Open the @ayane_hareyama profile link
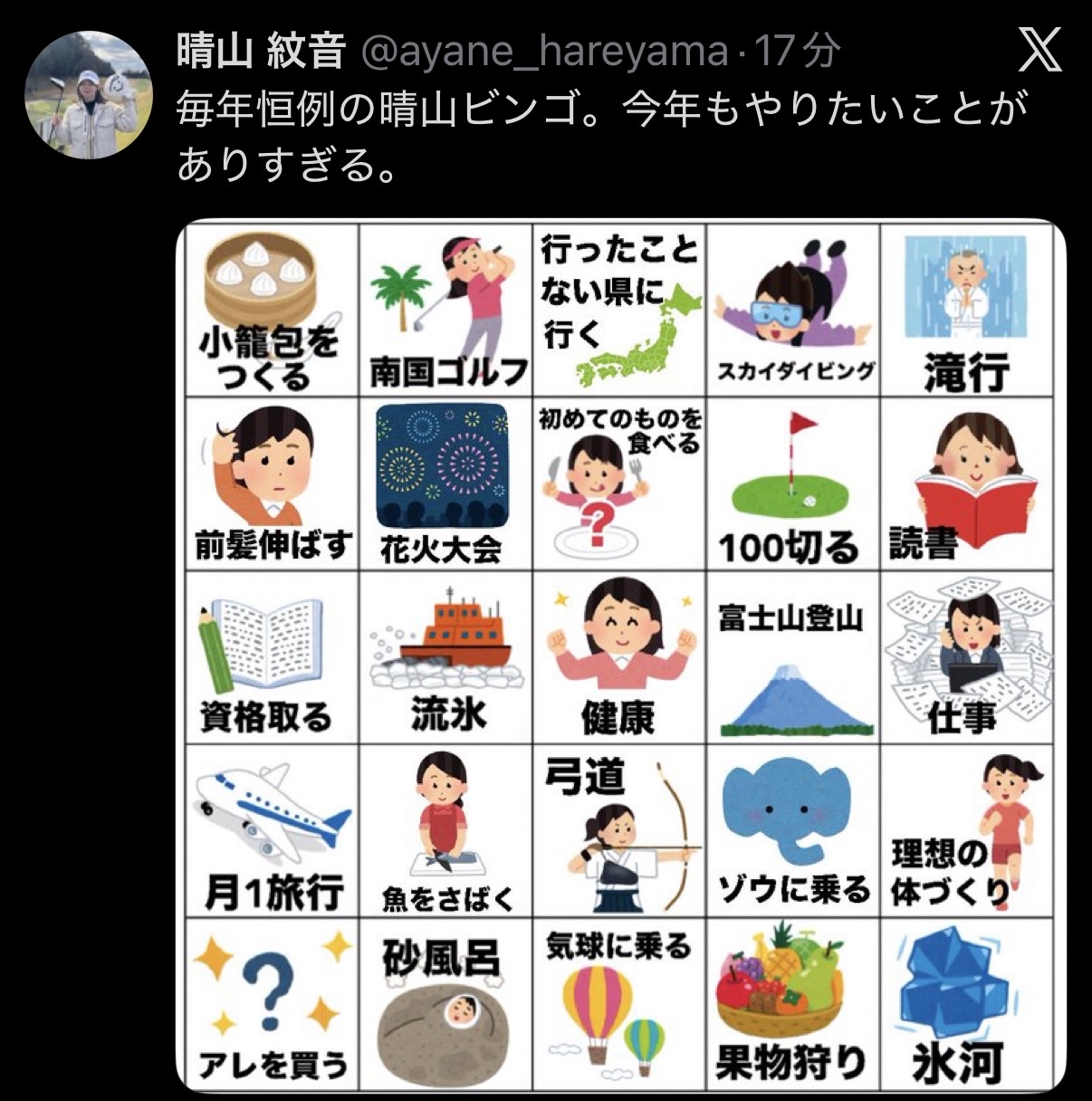 pyautogui.click(x=545, y=53)
